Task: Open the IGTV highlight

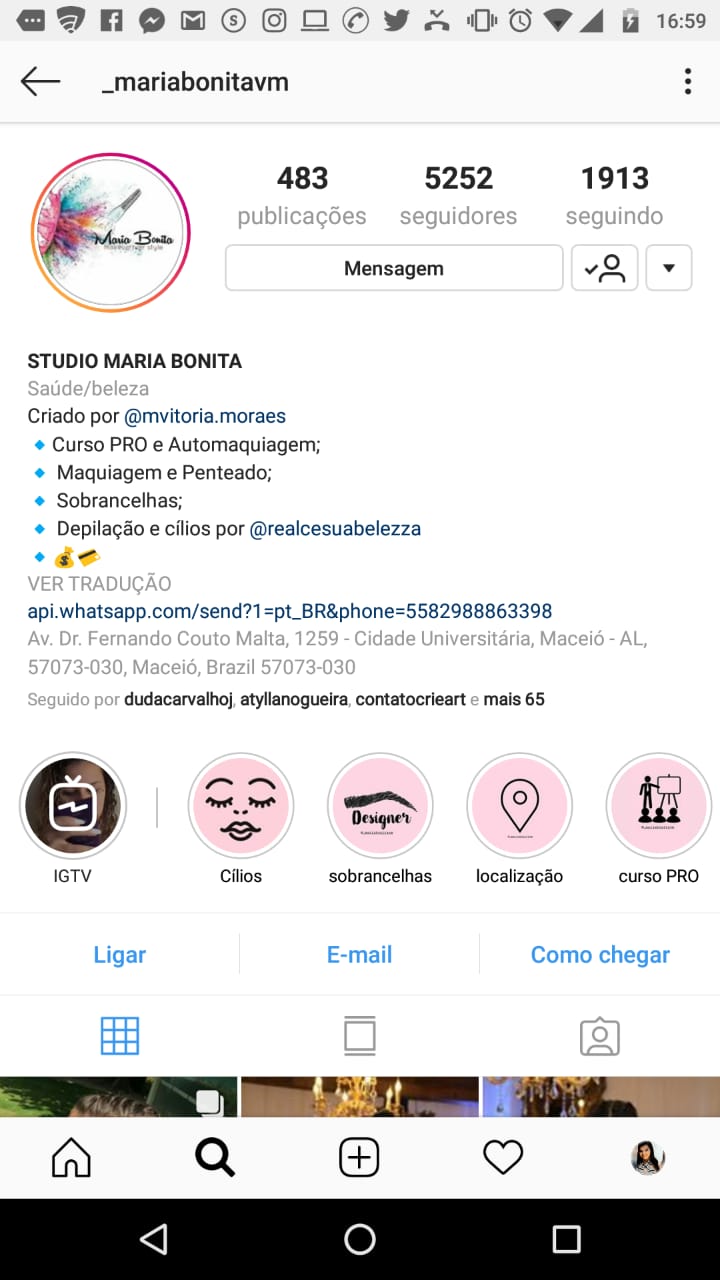Action: click(73, 806)
